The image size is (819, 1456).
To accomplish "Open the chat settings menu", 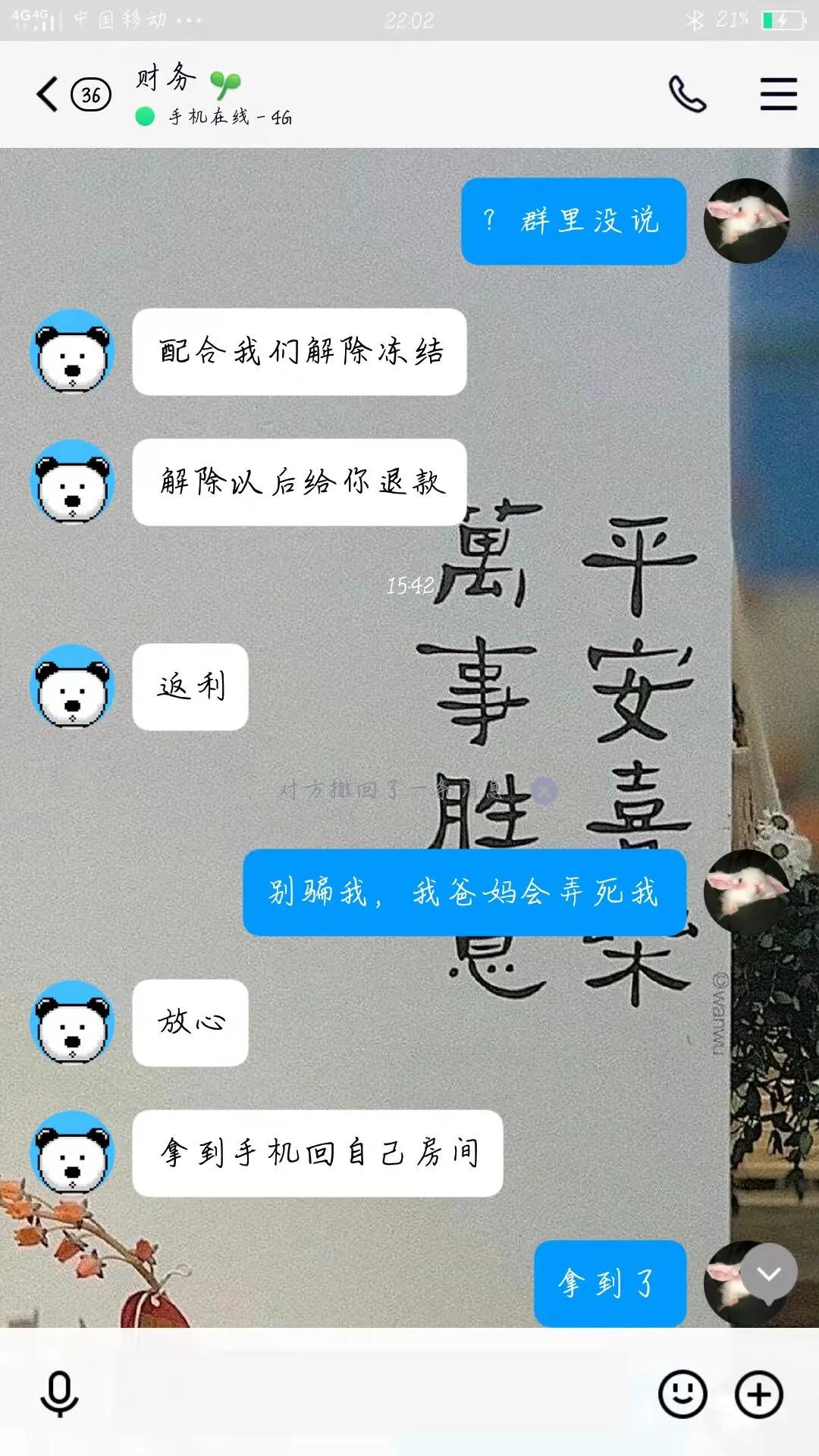I will point(778,95).
